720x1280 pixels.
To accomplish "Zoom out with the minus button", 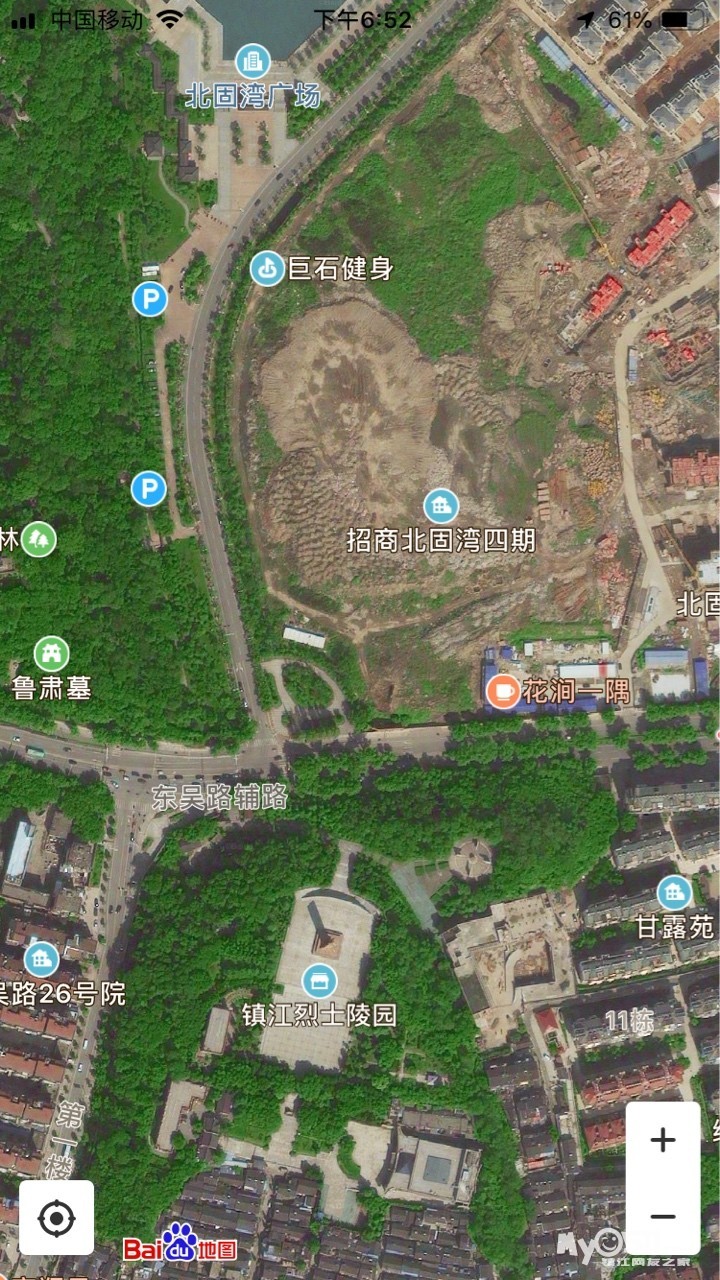I will click(x=663, y=1216).
